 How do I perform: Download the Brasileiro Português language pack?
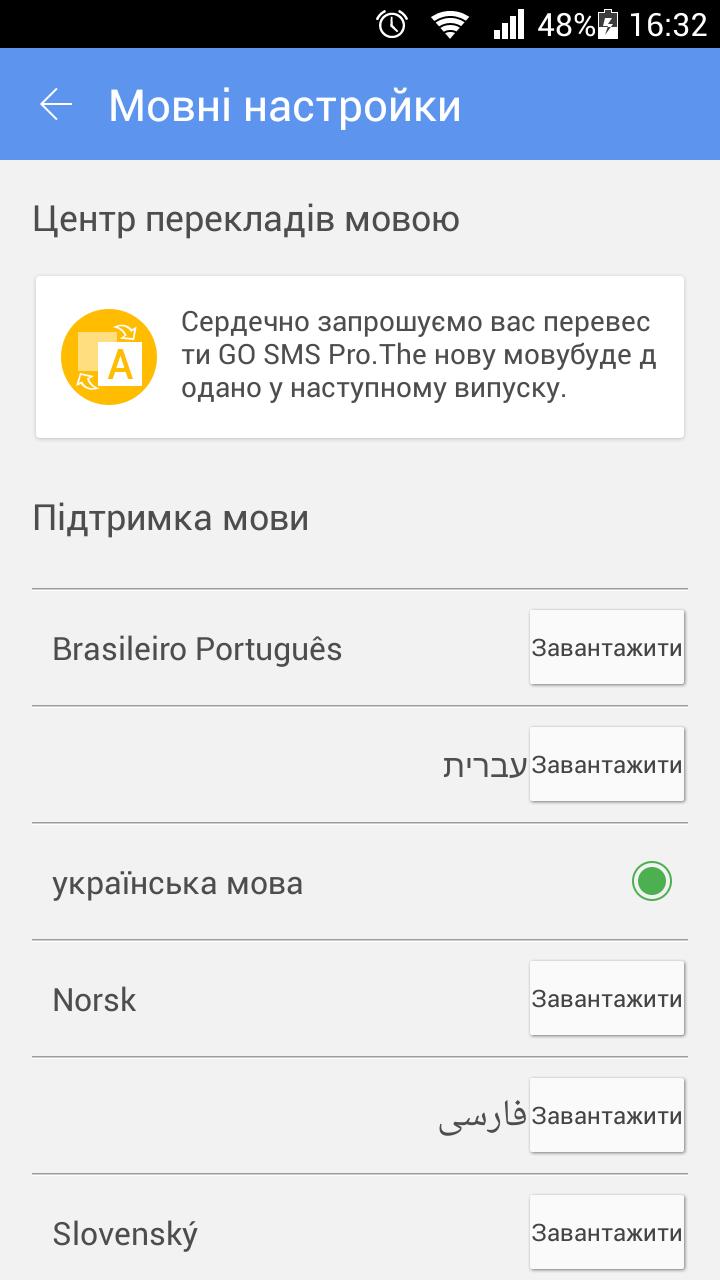click(x=606, y=646)
